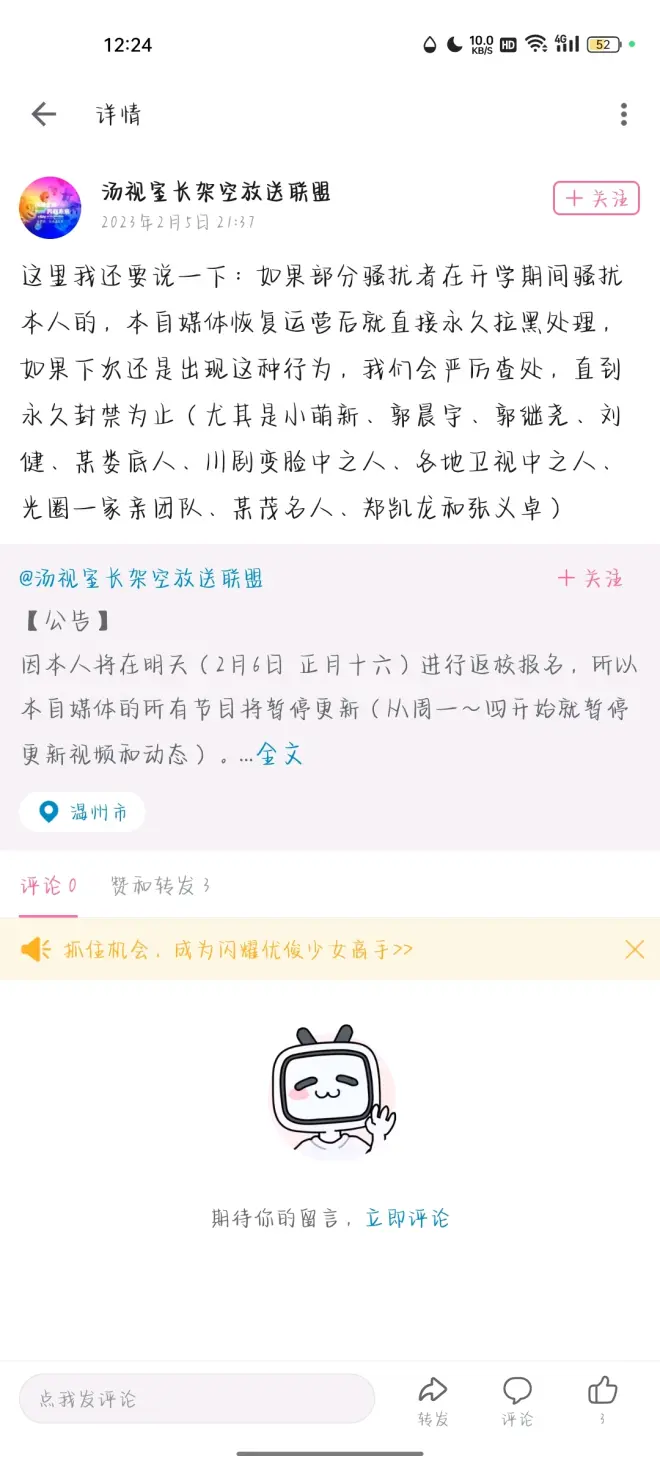
Task: Switch to the 评论 0 tab
Action: point(49,886)
